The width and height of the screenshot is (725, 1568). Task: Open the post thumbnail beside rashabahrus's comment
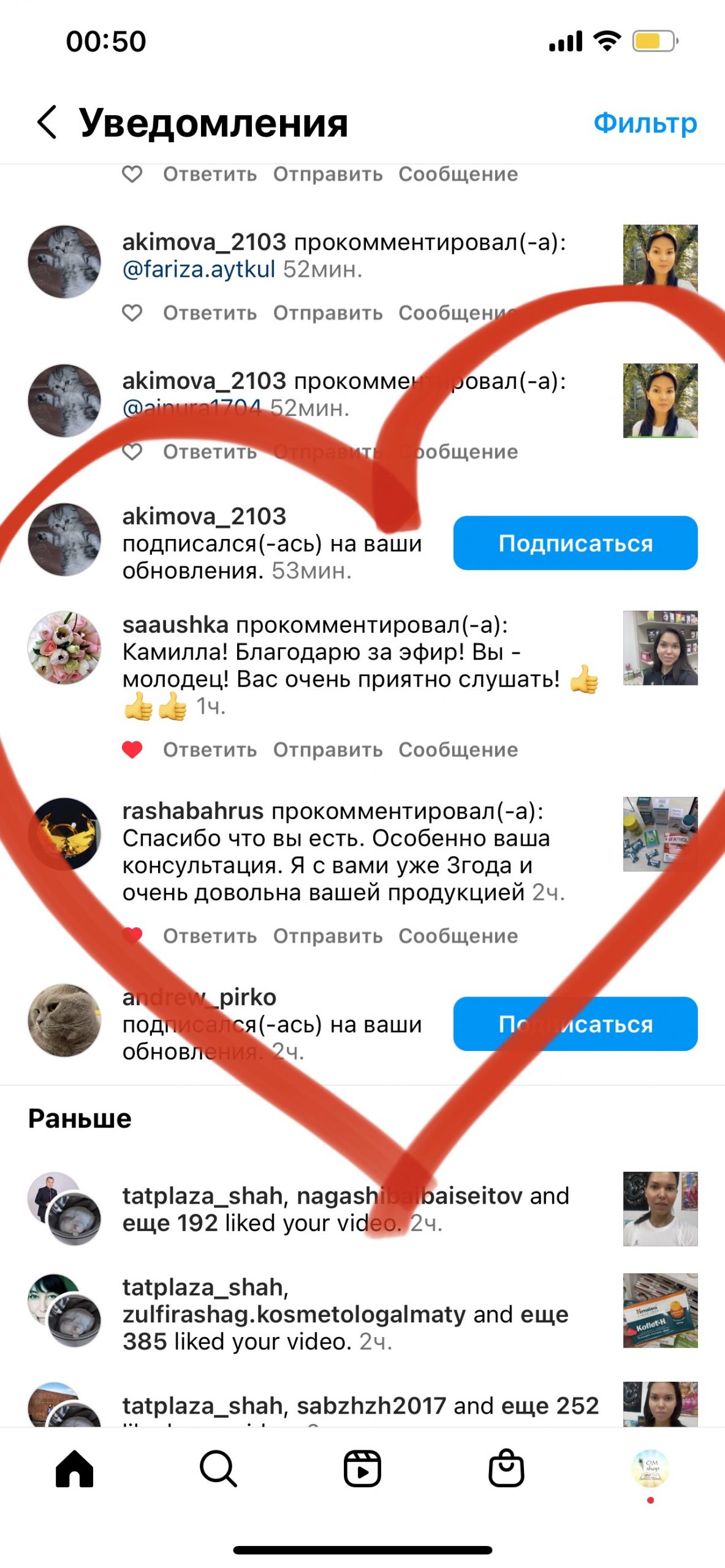660,834
